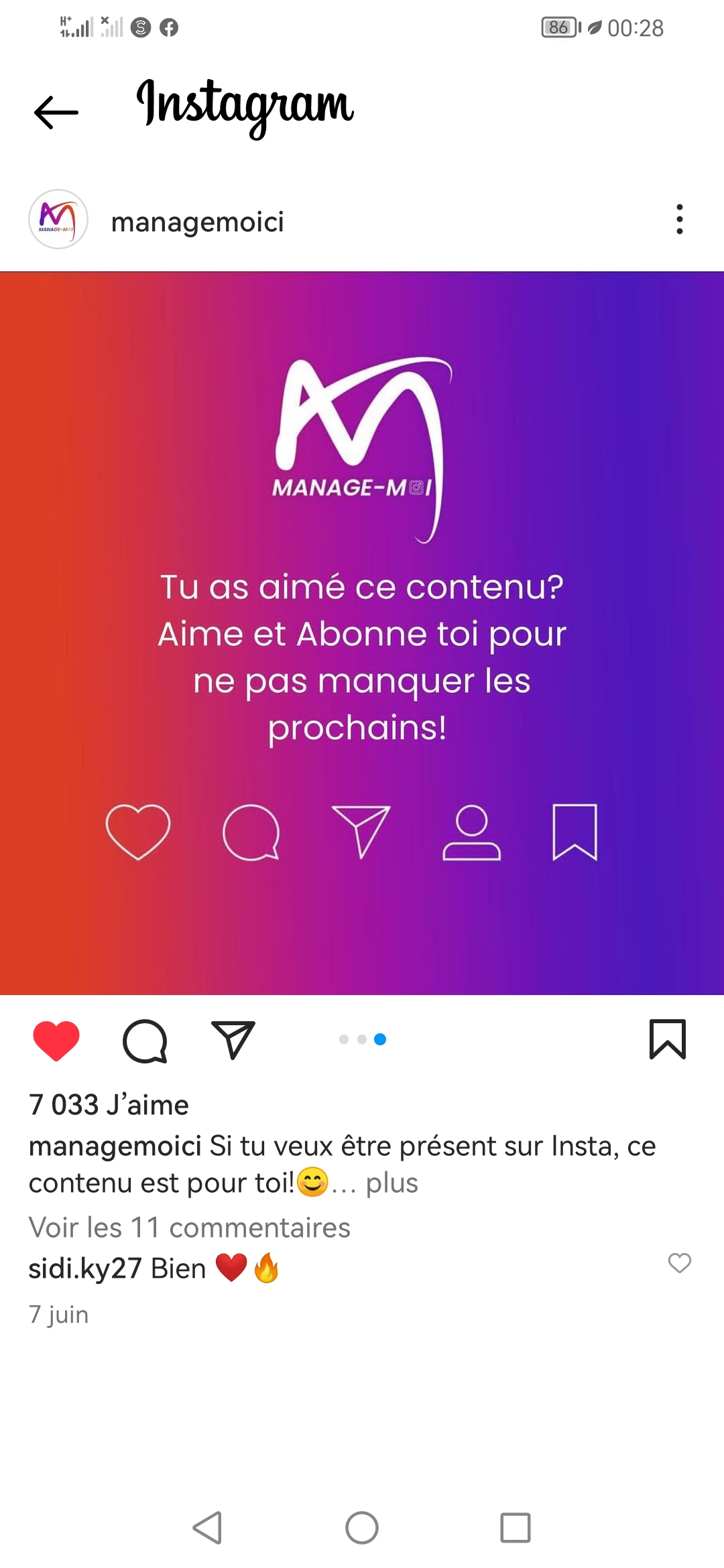Expand the caption with "plus"
This screenshot has height=1568, width=724.
[x=391, y=1183]
